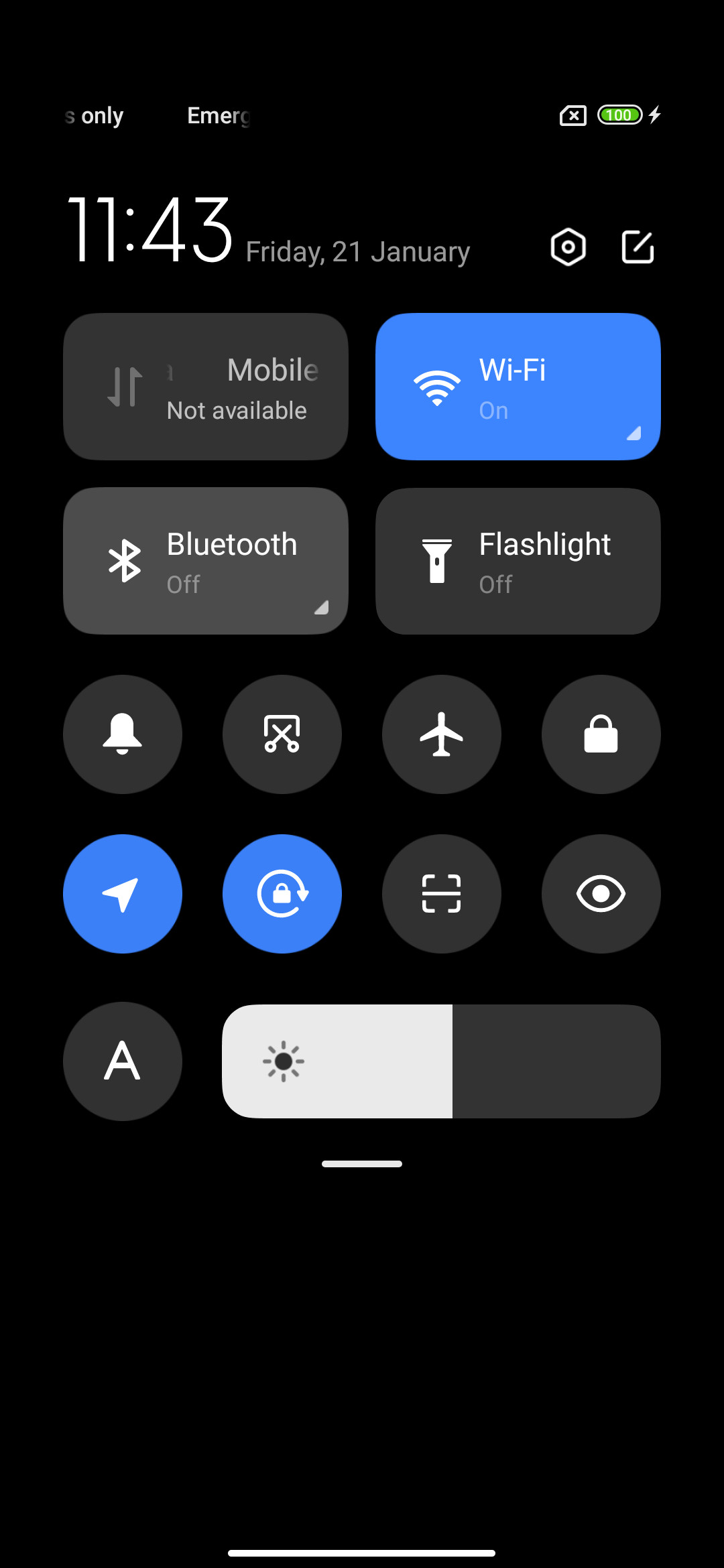Viewport: 724px width, 1568px height.
Task: Turn on Bluetooth
Action: coord(206,561)
